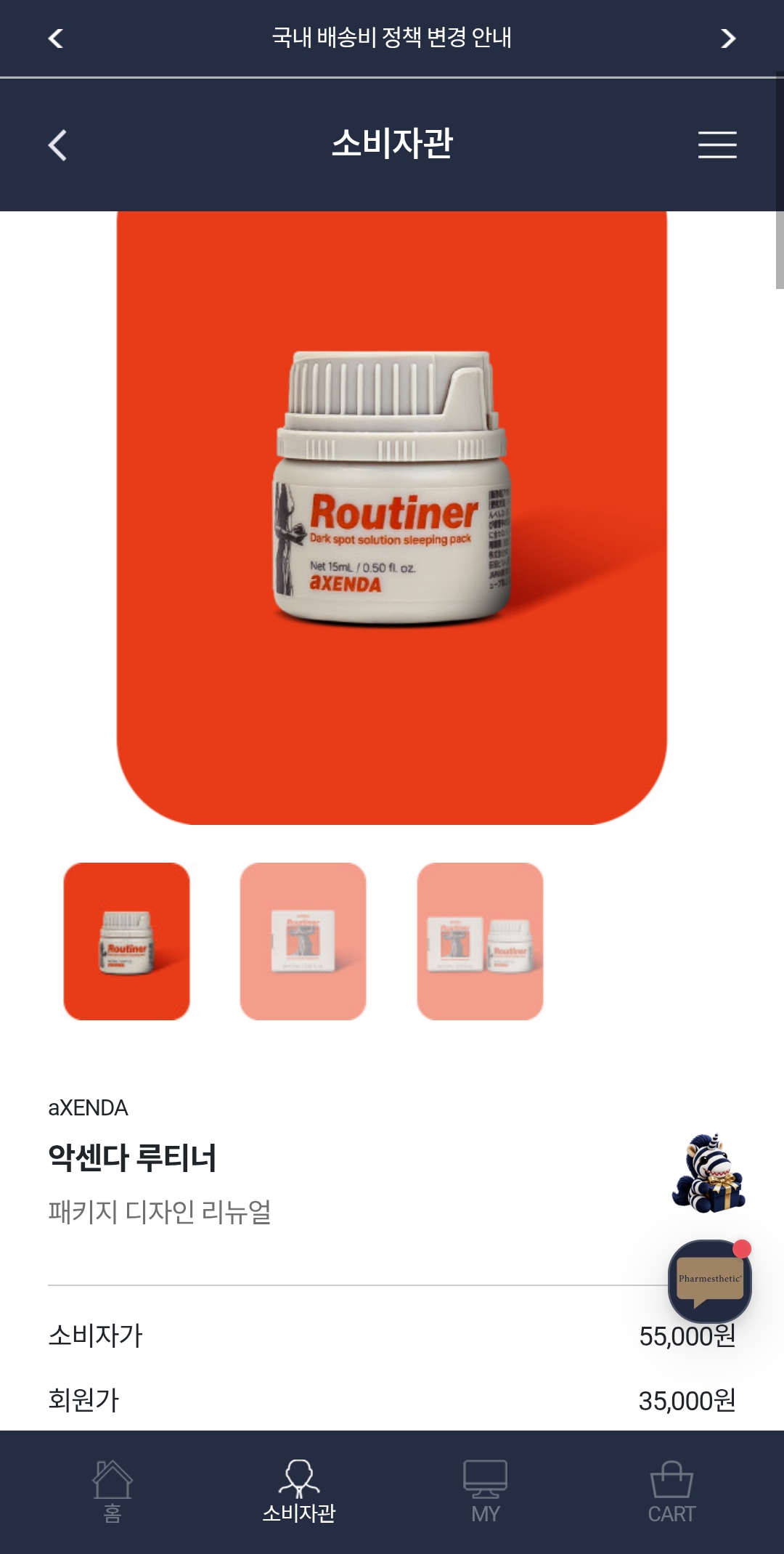Go back from the 소비자관 page
This screenshot has height=1554, width=784.
pyautogui.click(x=57, y=145)
